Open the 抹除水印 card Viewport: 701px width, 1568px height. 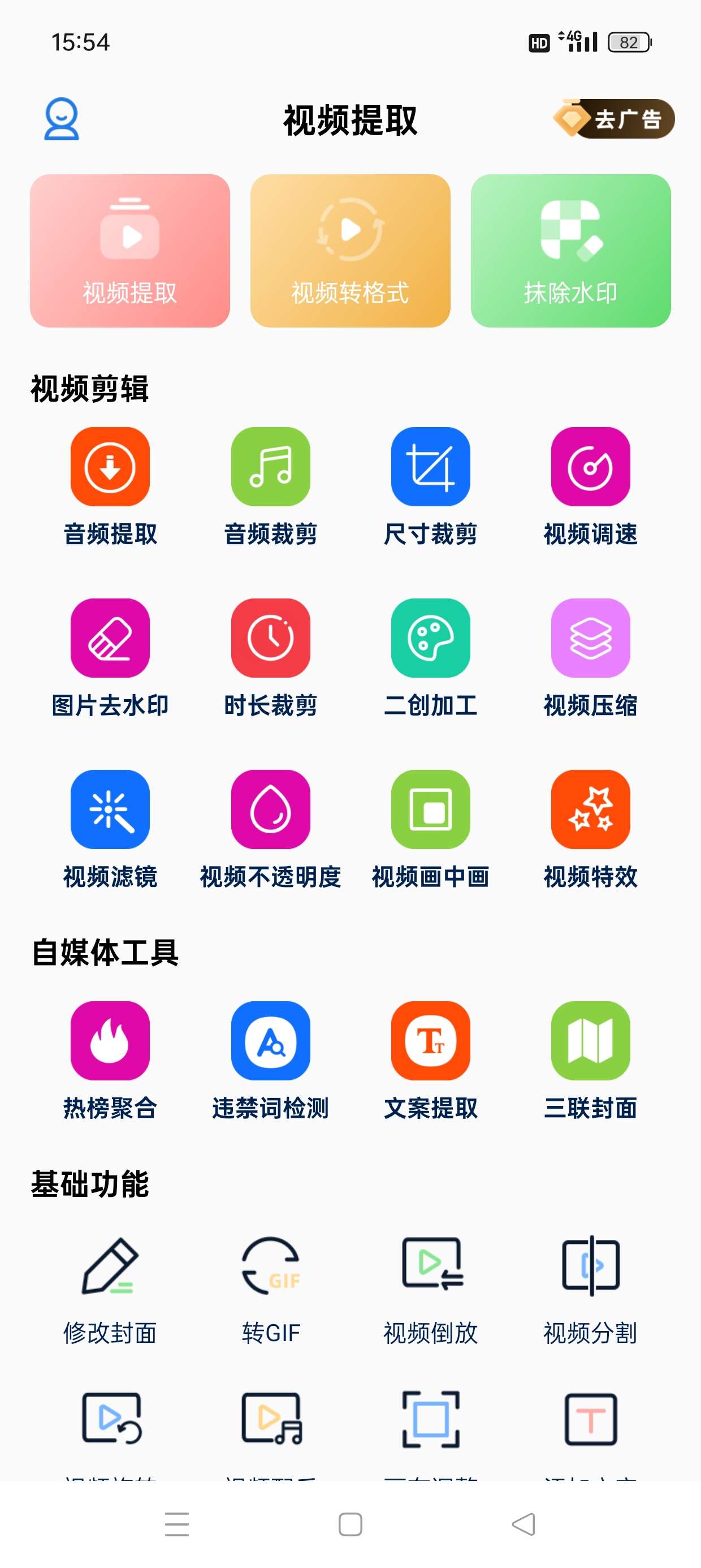pos(570,251)
